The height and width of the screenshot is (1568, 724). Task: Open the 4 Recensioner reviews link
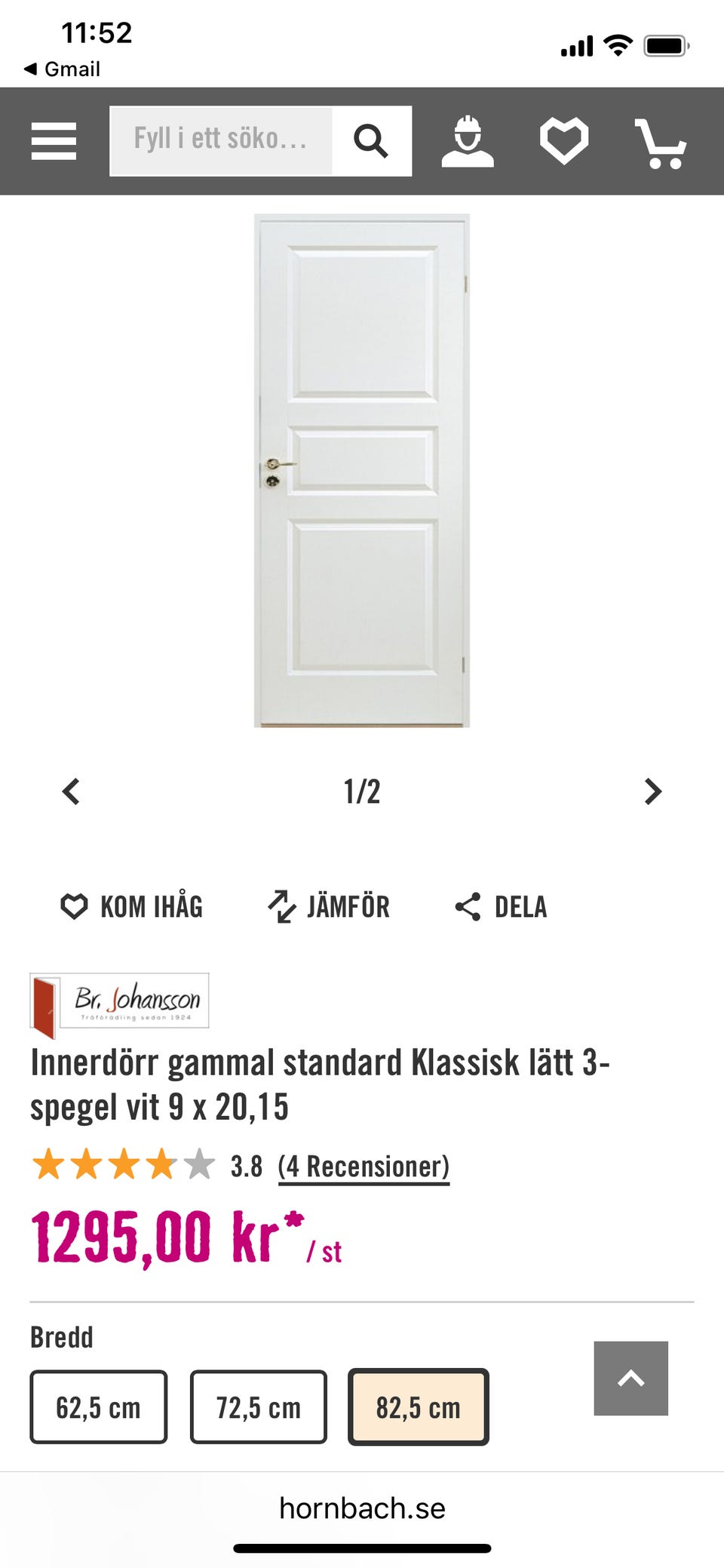(363, 1166)
